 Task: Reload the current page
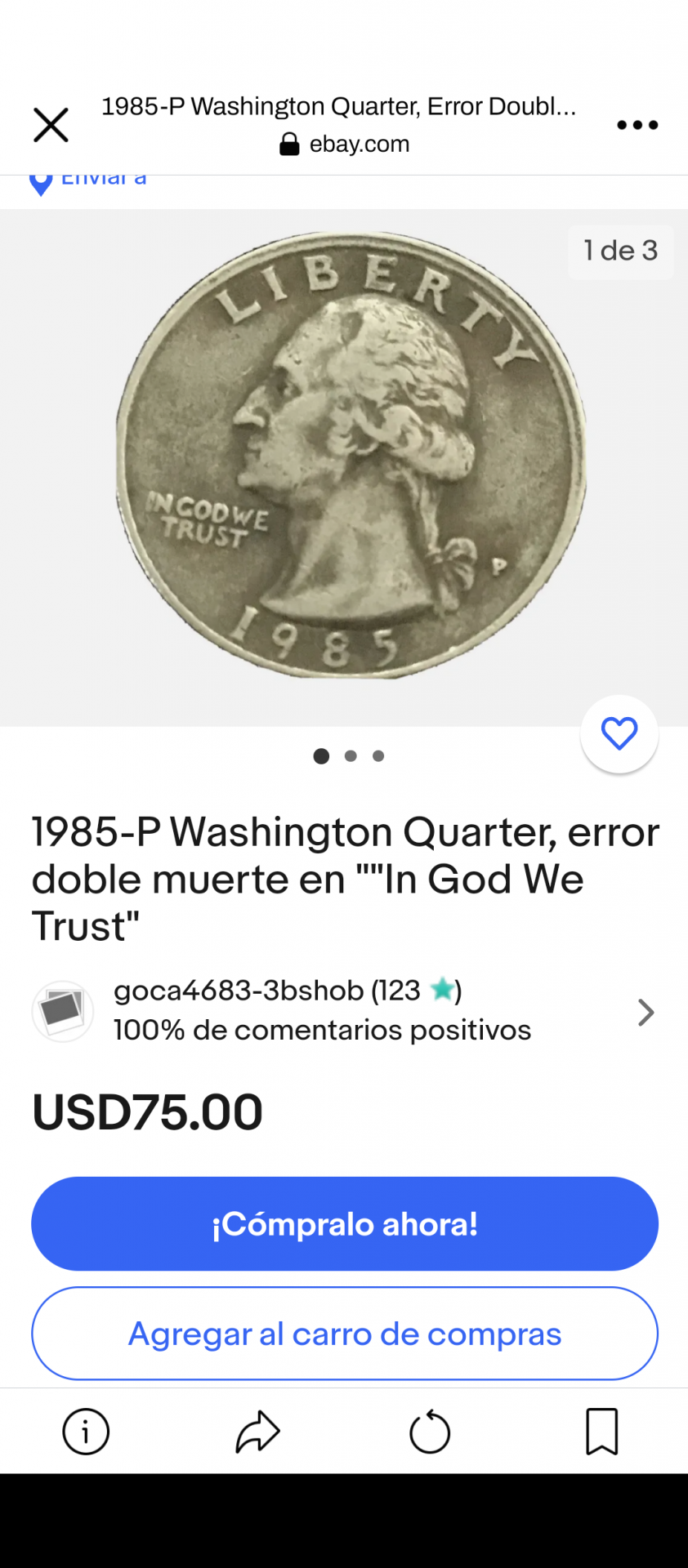(x=430, y=1432)
